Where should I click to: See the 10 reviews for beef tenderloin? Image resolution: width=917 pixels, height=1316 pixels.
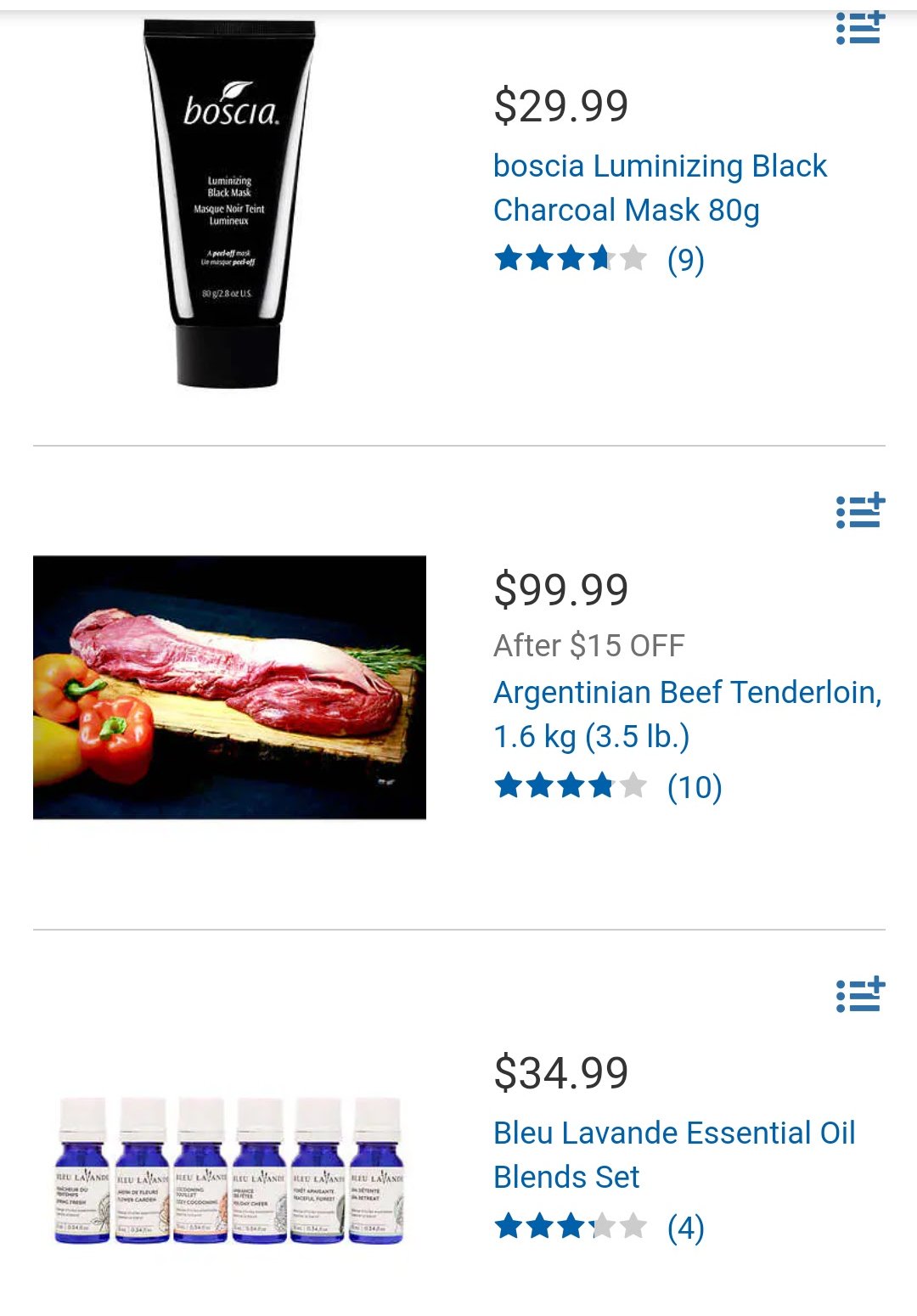point(694,787)
